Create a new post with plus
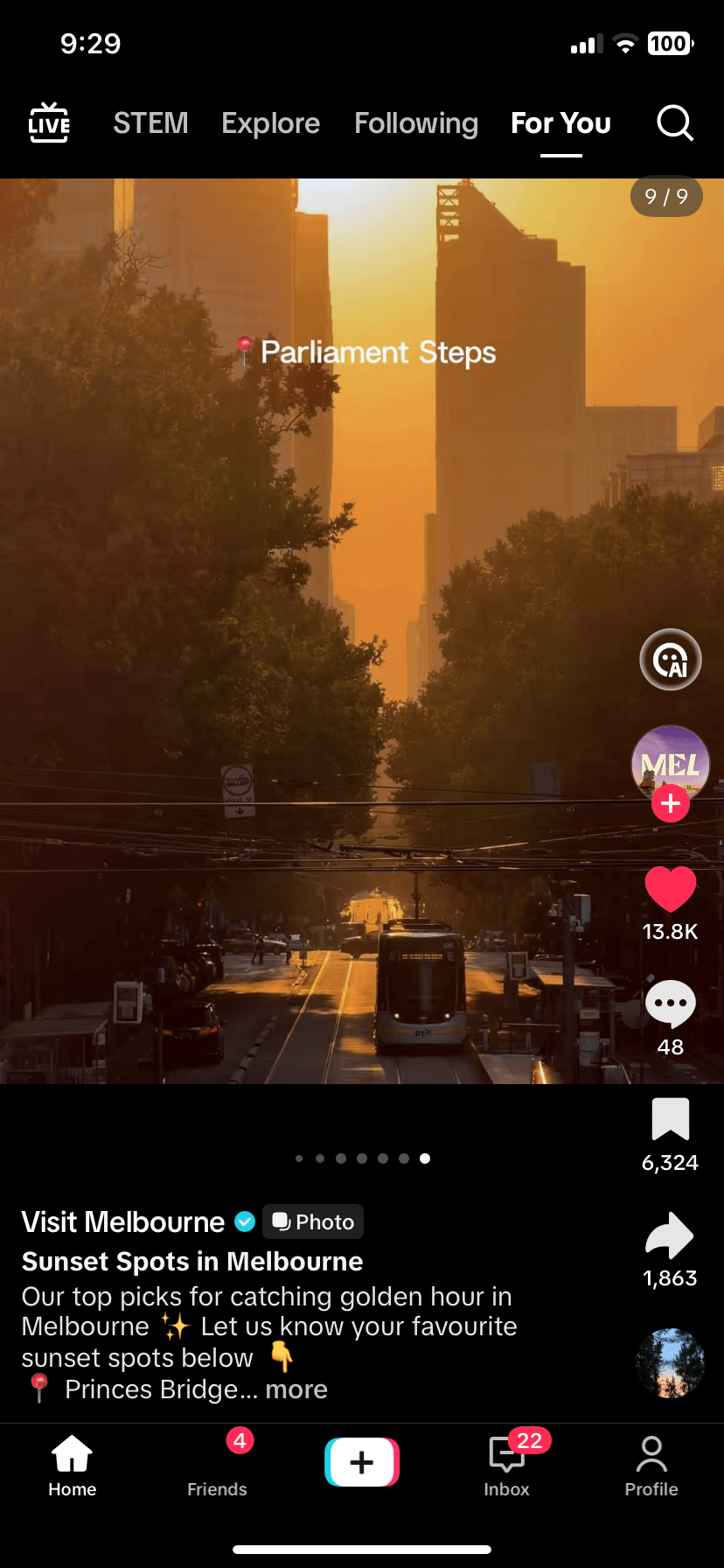The width and height of the screenshot is (724, 1568). (x=362, y=1462)
